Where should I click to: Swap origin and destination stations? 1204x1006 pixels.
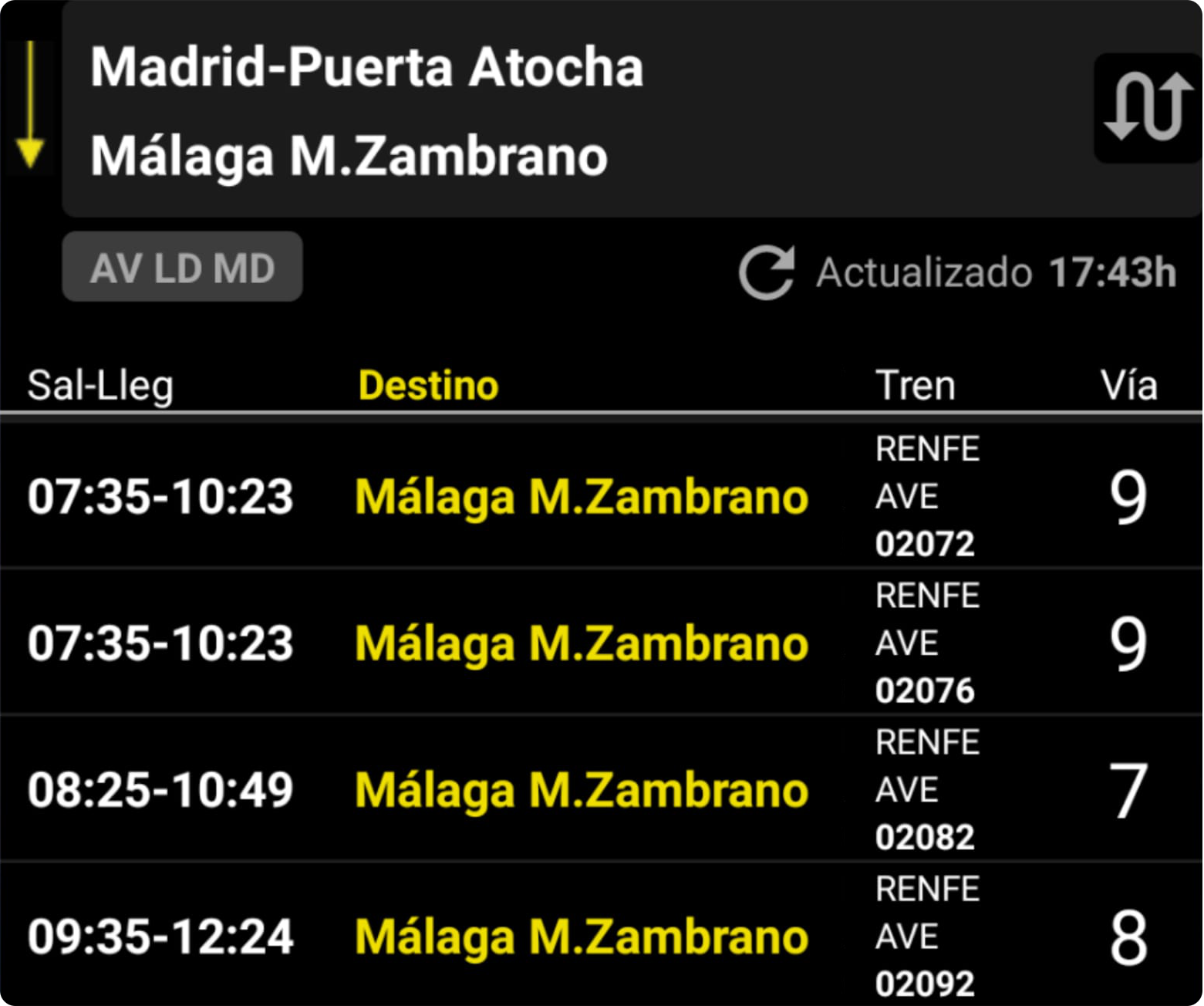(1147, 108)
